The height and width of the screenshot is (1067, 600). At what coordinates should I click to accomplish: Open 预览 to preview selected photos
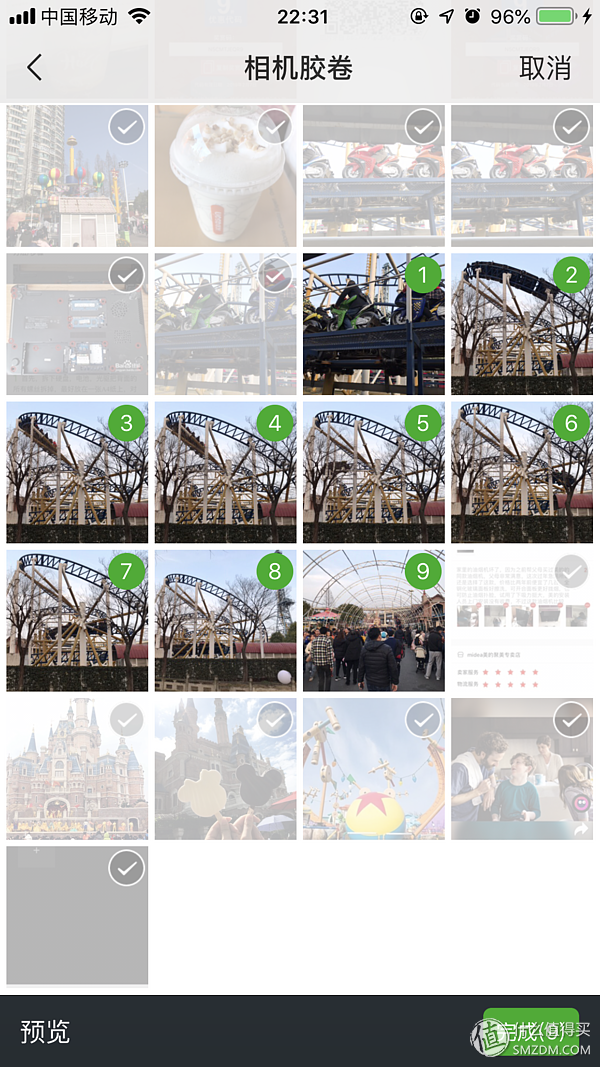[x=46, y=1032]
